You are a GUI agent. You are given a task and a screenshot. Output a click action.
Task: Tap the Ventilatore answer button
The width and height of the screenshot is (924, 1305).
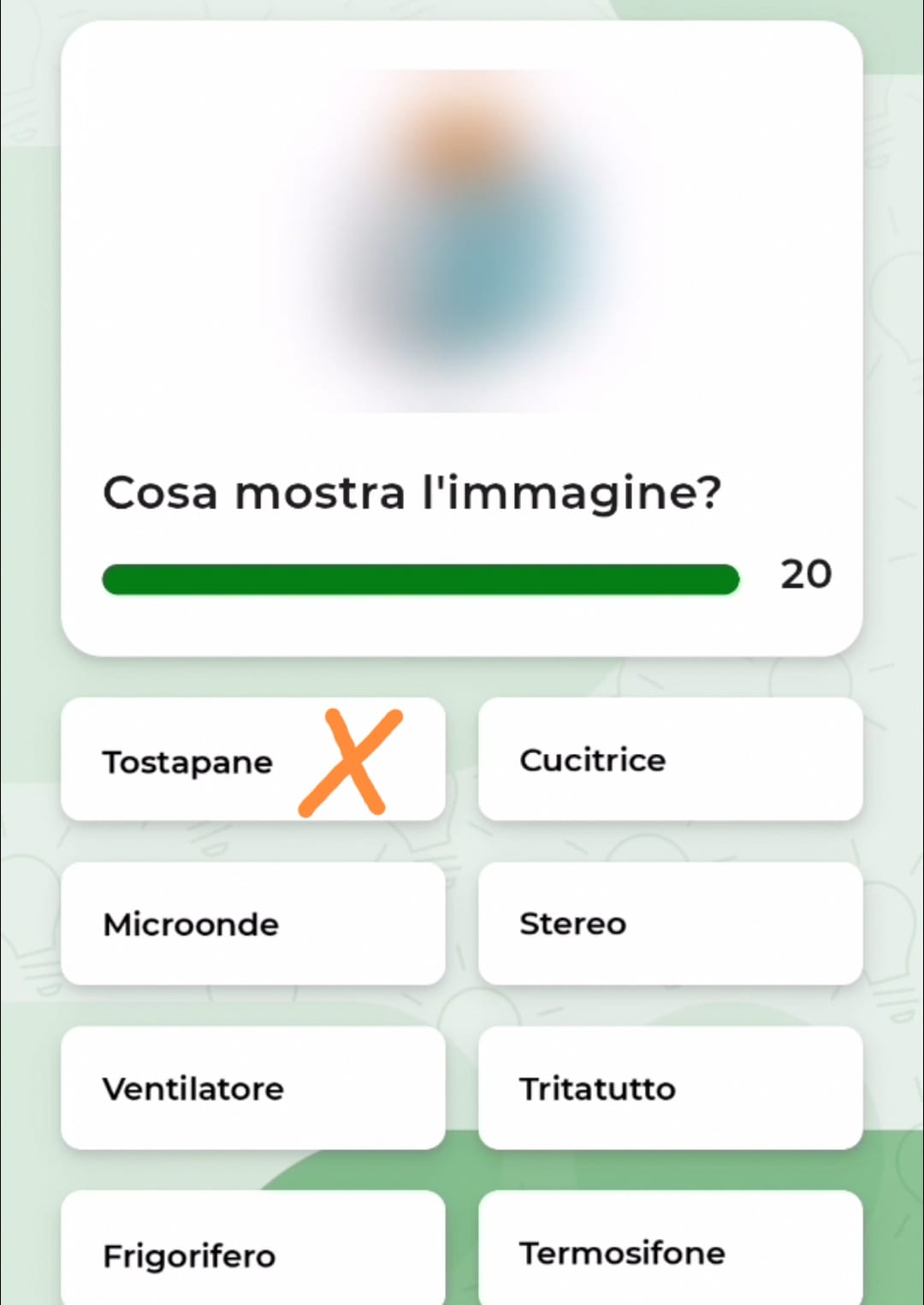coord(252,1088)
